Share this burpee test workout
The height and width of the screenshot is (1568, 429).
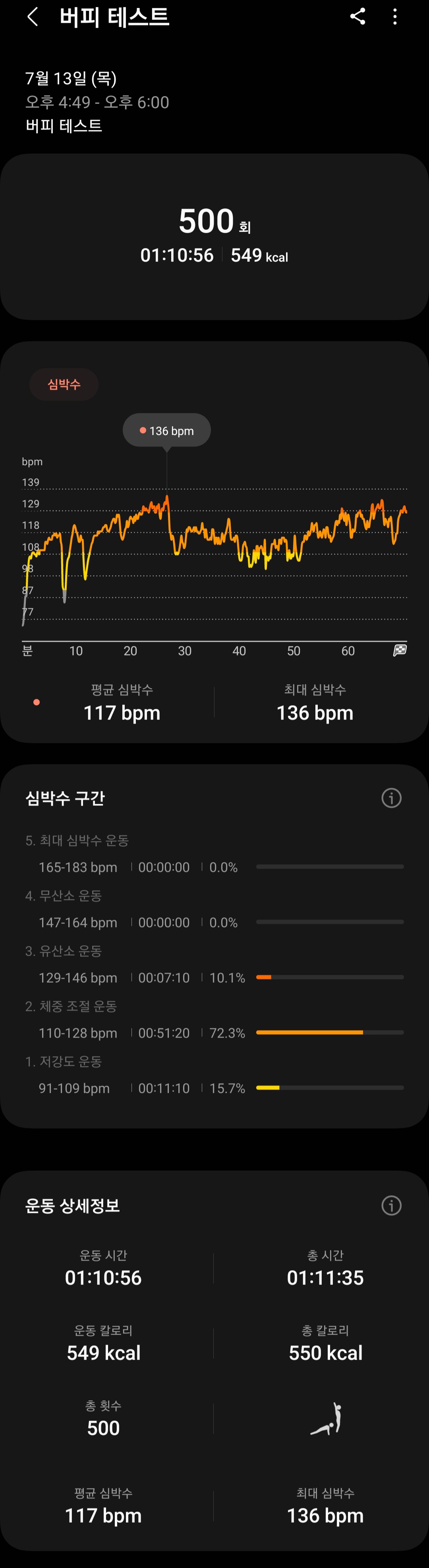[358, 16]
